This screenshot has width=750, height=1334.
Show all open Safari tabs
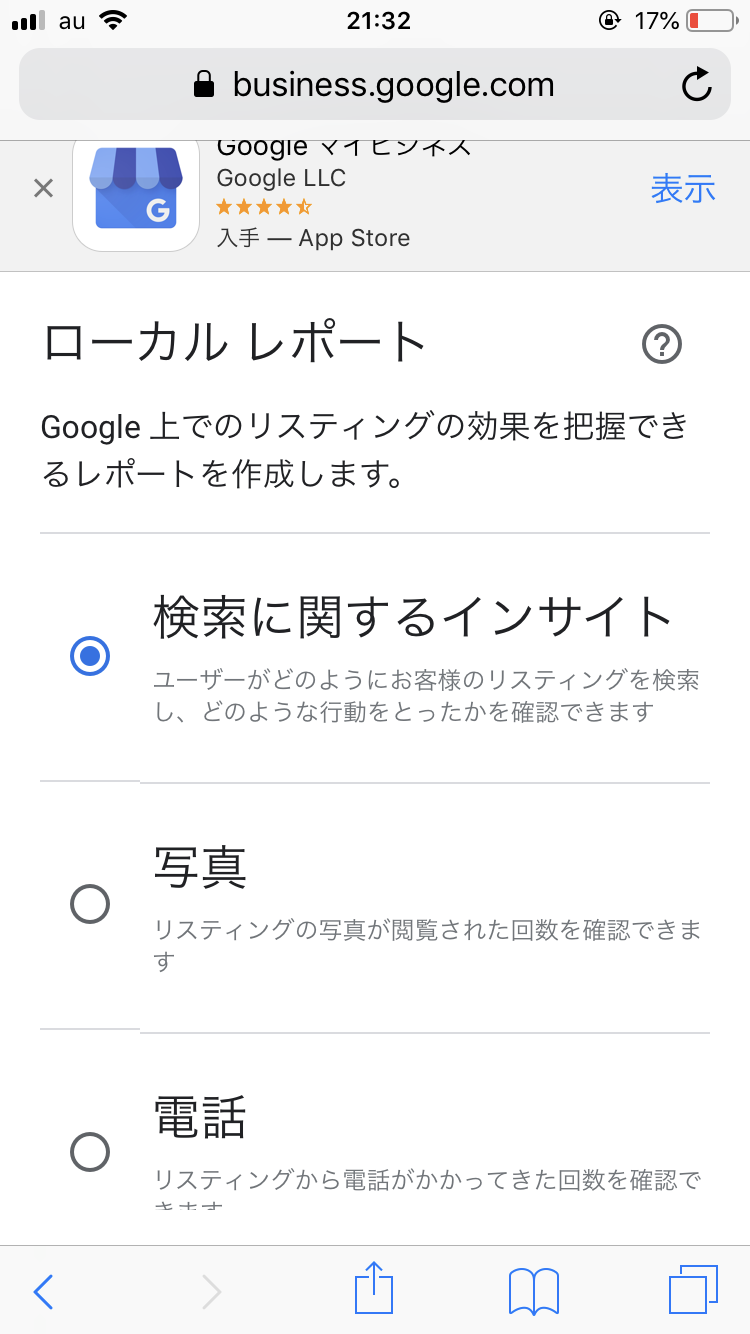(692, 1290)
